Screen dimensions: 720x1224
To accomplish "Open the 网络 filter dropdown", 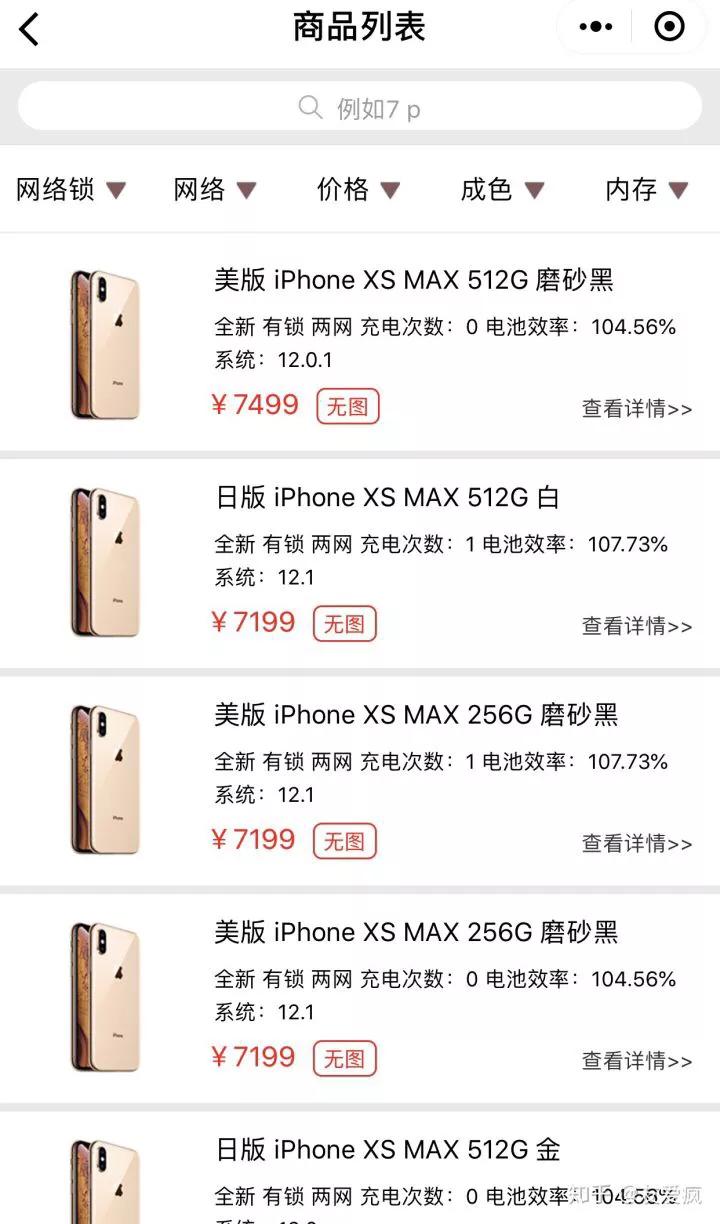I will coord(215,190).
